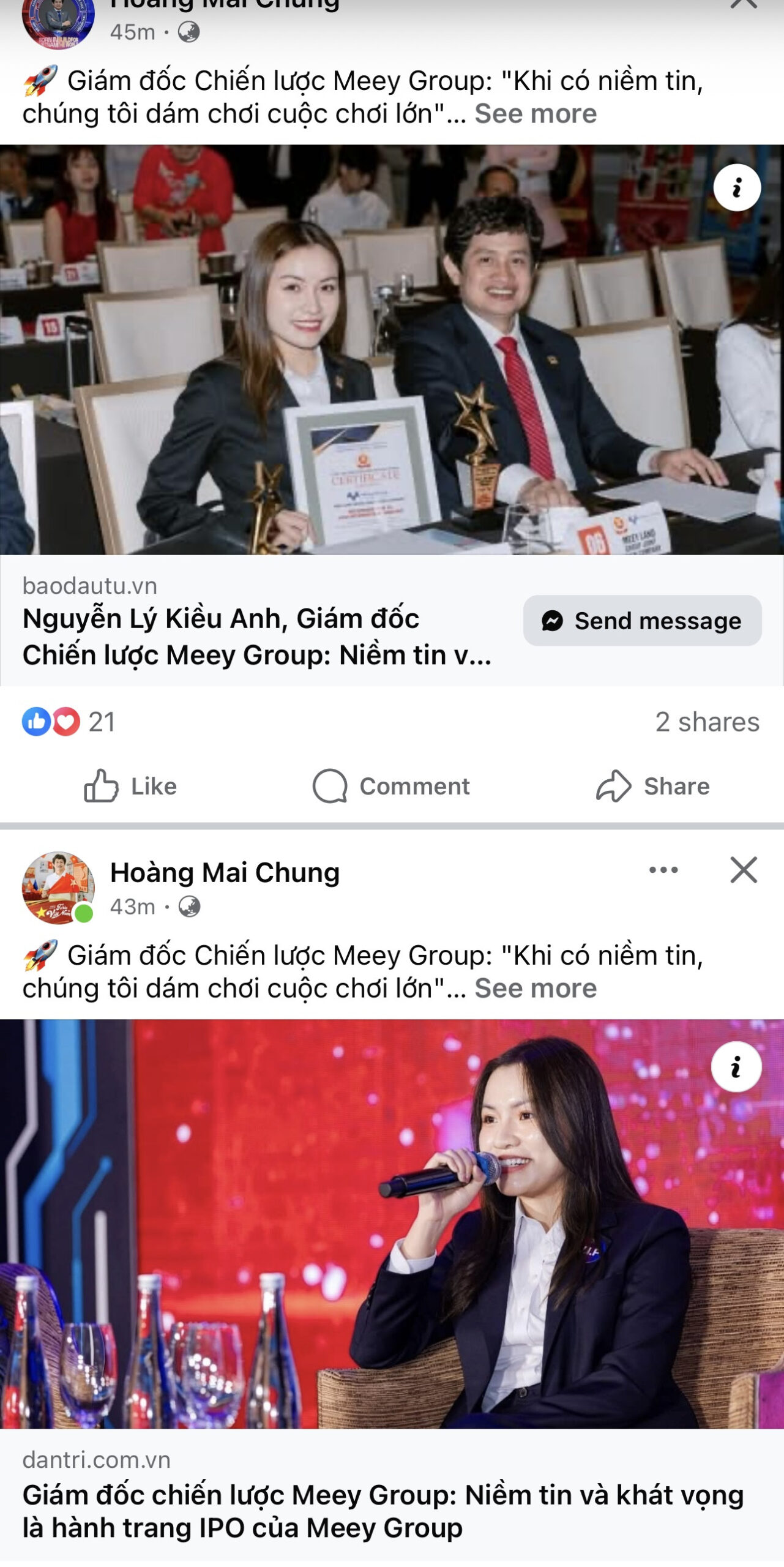Expand See more on the 45m post
Viewport: 784px width, 1567px height.
pyautogui.click(x=536, y=114)
